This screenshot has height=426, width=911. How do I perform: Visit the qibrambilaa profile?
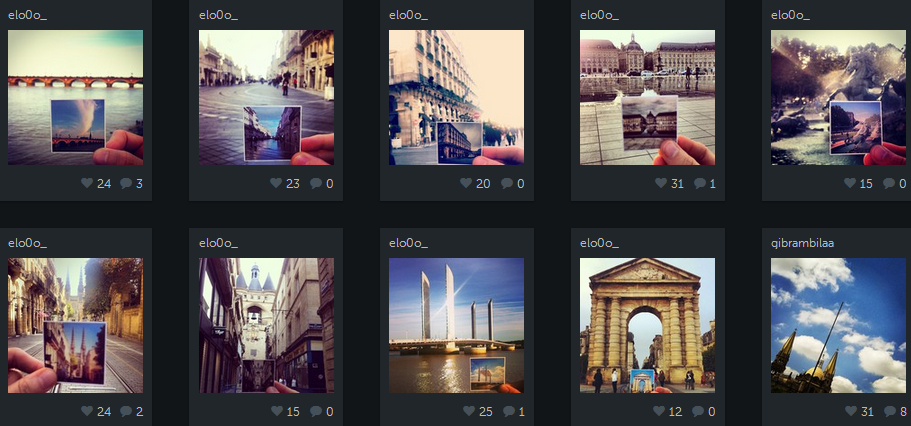pos(801,242)
